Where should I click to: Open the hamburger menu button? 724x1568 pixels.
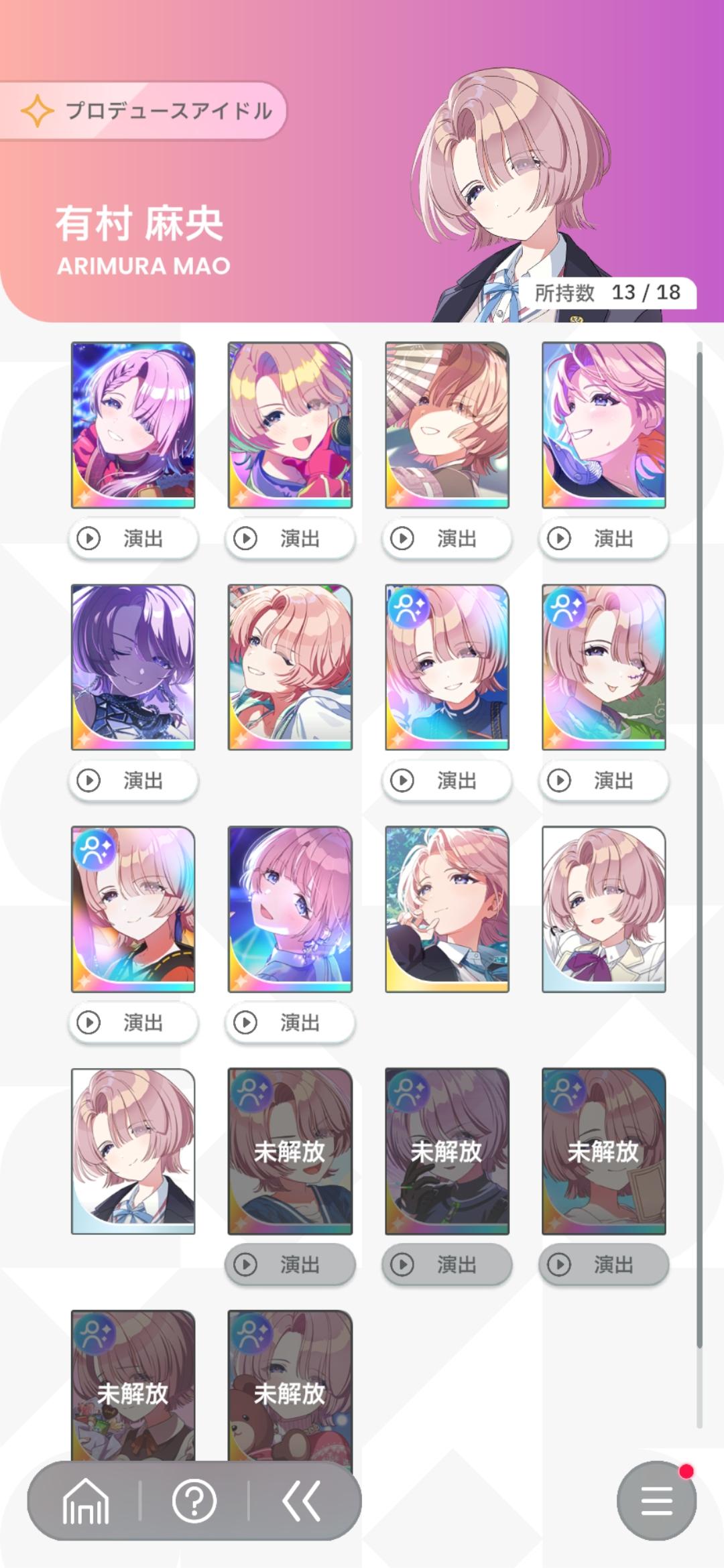click(x=656, y=1500)
